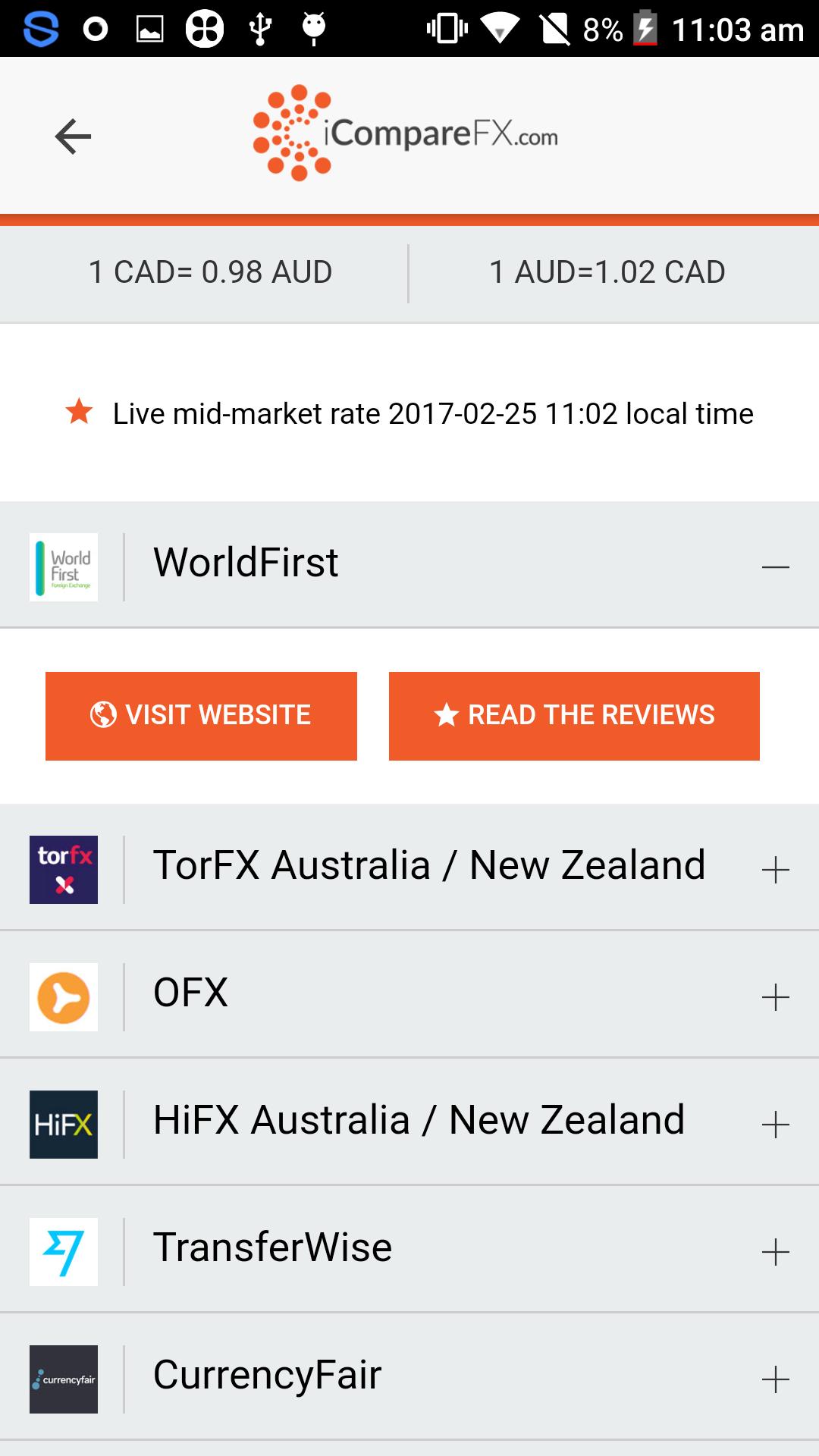Expand the OFX provider row
The height and width of the screenshot is (1456, 819).
point(775,996)
